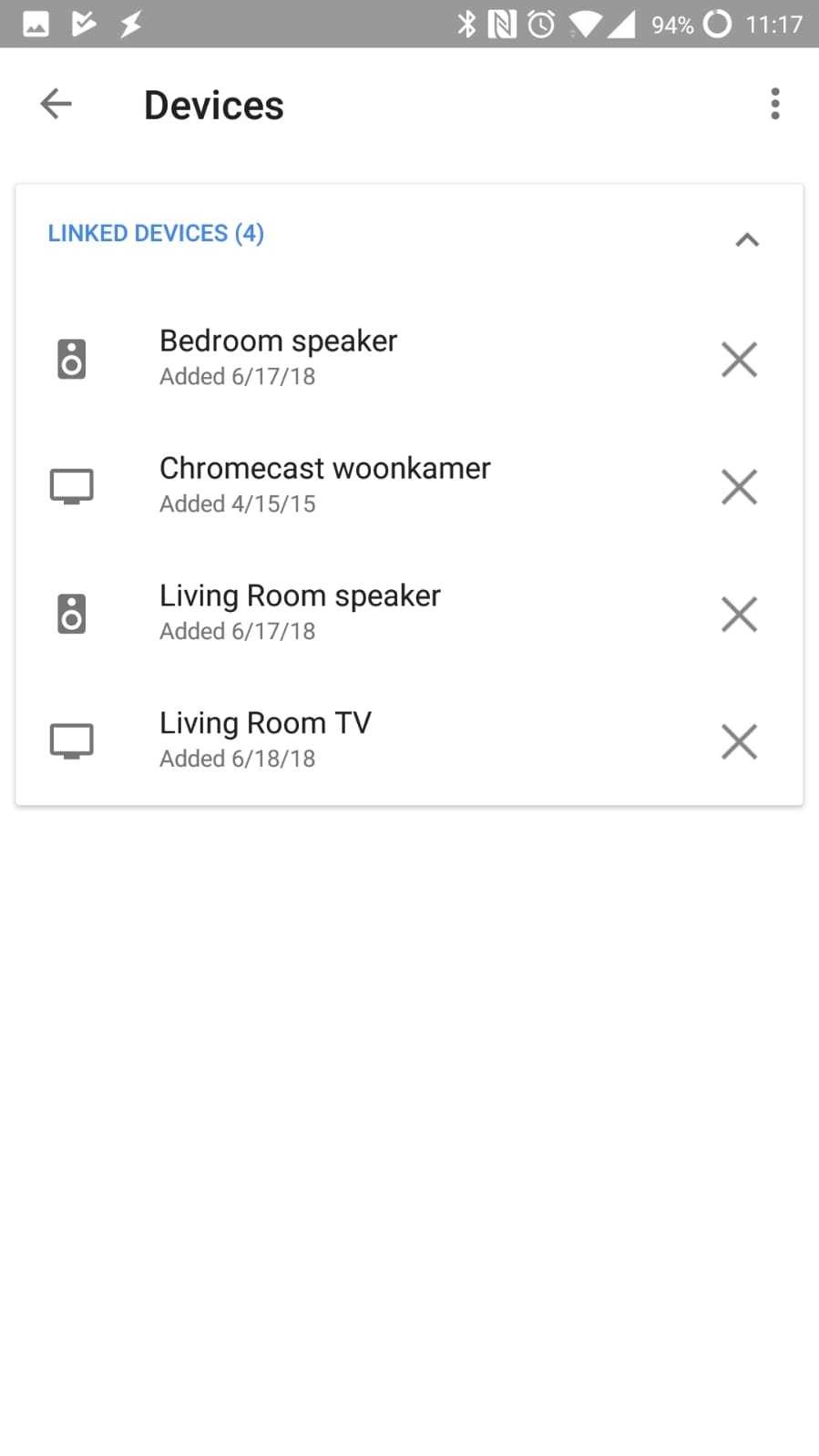This screenshot has height=1456, width=819.
Task: Remove Living Room speaker device
Action: 739,615
